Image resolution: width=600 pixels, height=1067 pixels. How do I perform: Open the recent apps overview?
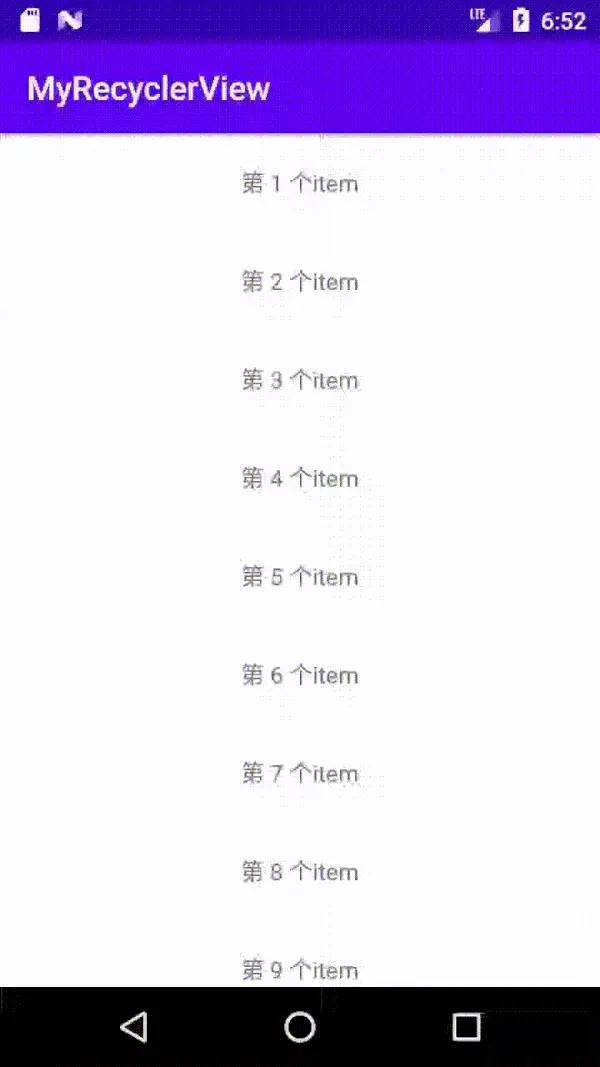pyautogui.click(x=467, y=1026)
